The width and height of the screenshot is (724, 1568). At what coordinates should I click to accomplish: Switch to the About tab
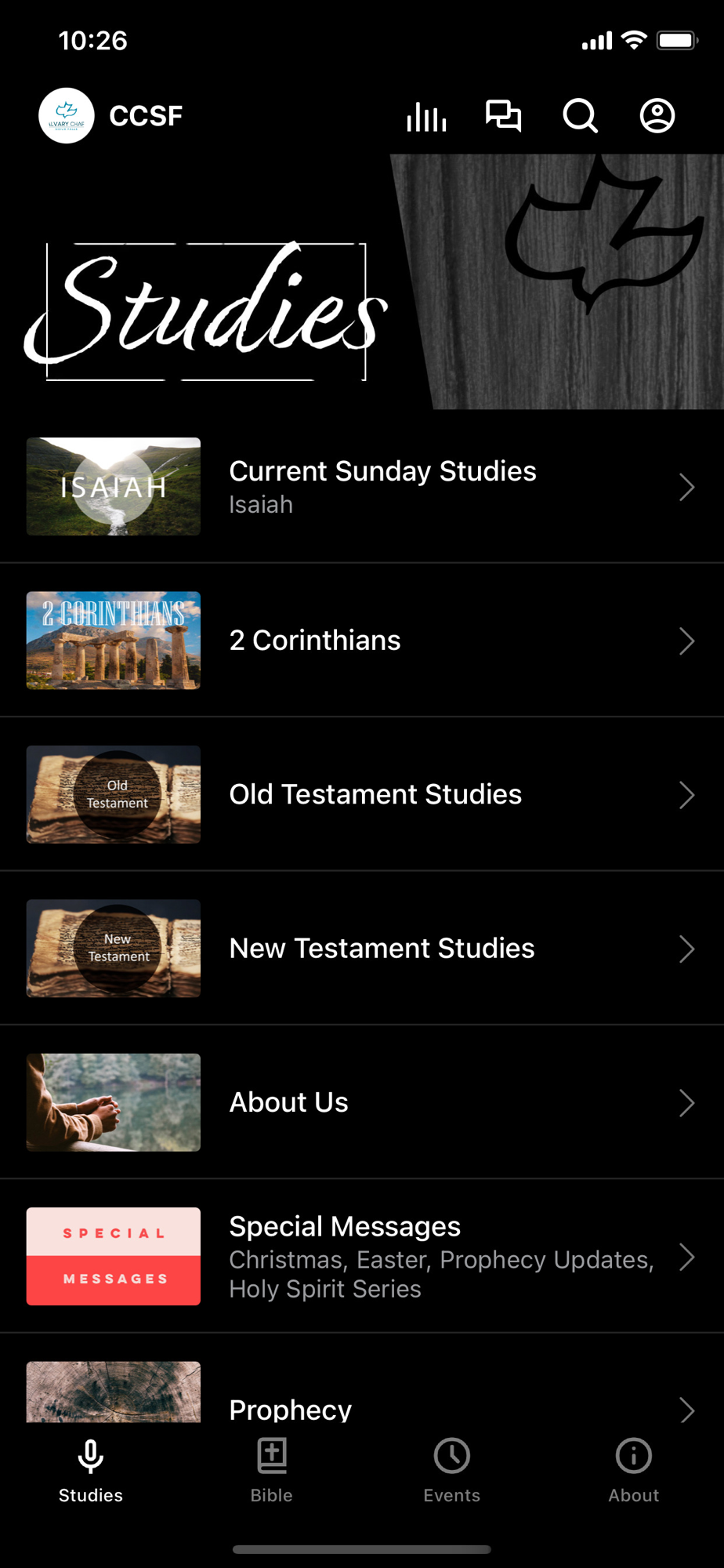[633, 1471]
